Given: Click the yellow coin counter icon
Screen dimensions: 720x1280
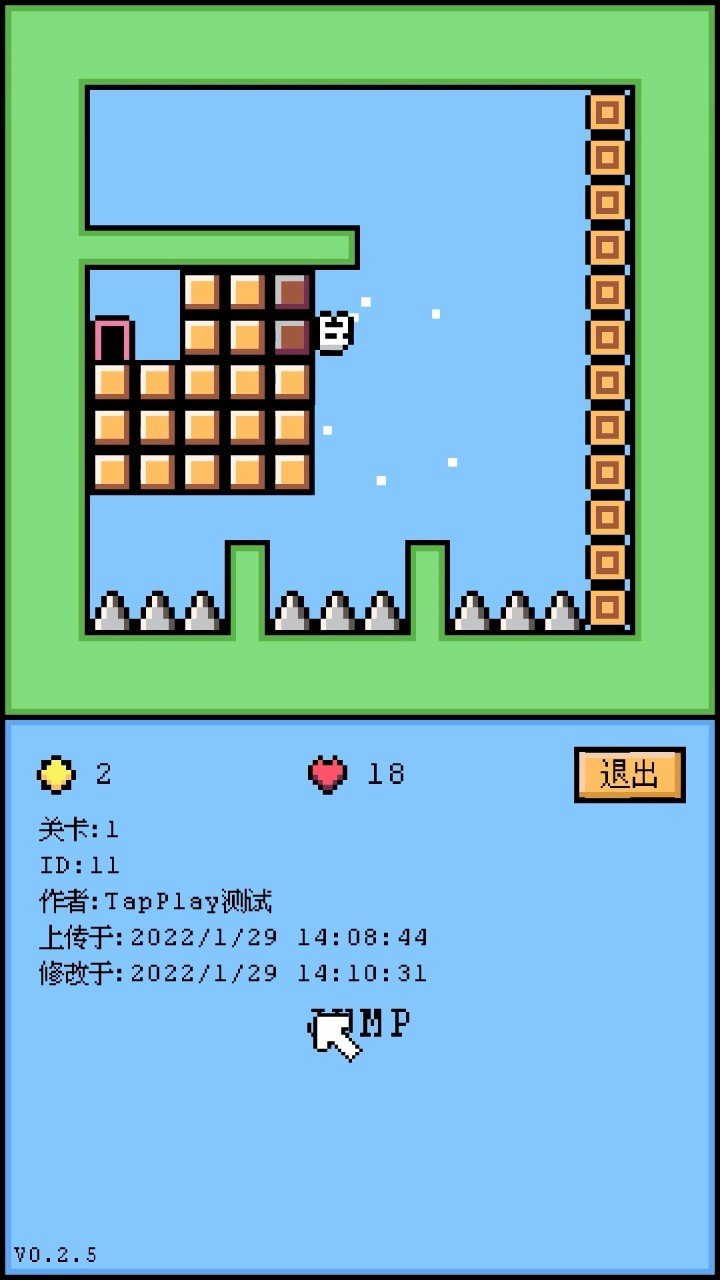Looking at the screenshot, I should click(x=57, y=773).
